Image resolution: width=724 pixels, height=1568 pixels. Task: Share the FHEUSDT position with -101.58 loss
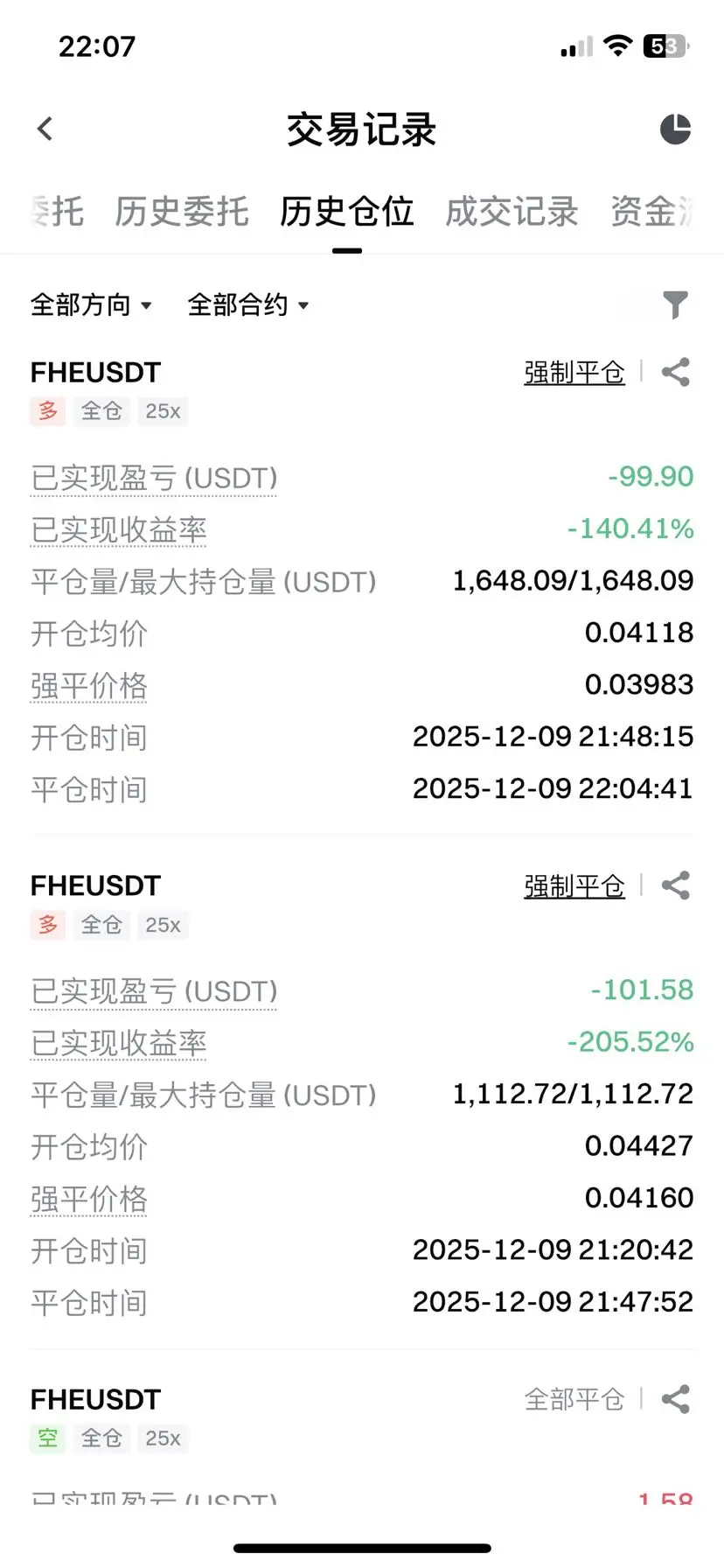[675, 886]
